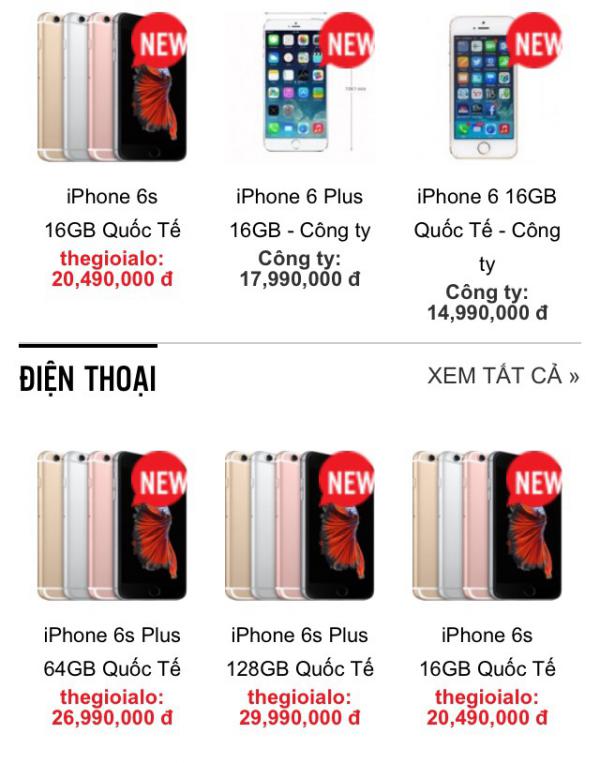
Task: Open the iPhone 6s Plus 64GB Quốc Tế product
Action: coord(112,651)
